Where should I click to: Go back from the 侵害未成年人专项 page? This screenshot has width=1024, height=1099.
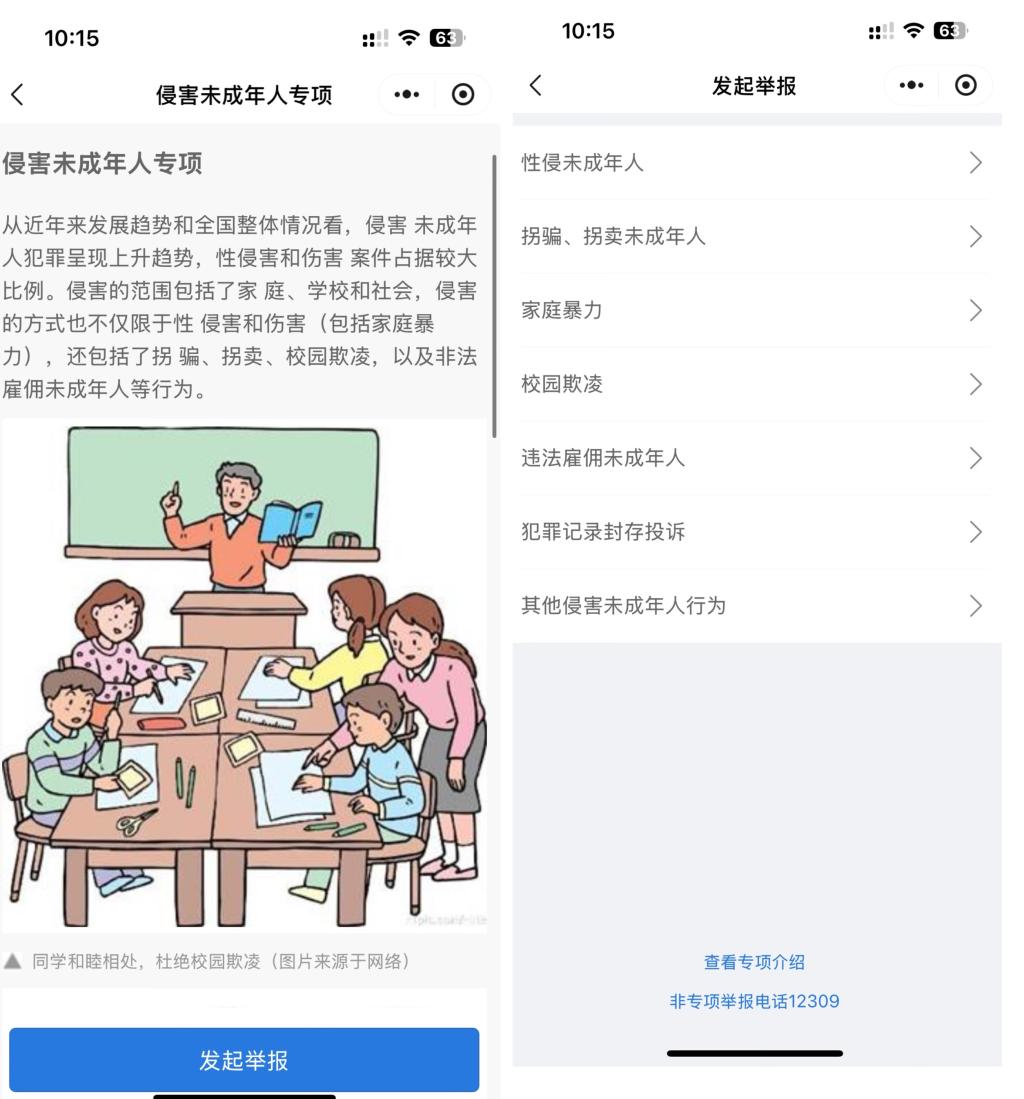point(17,95)
